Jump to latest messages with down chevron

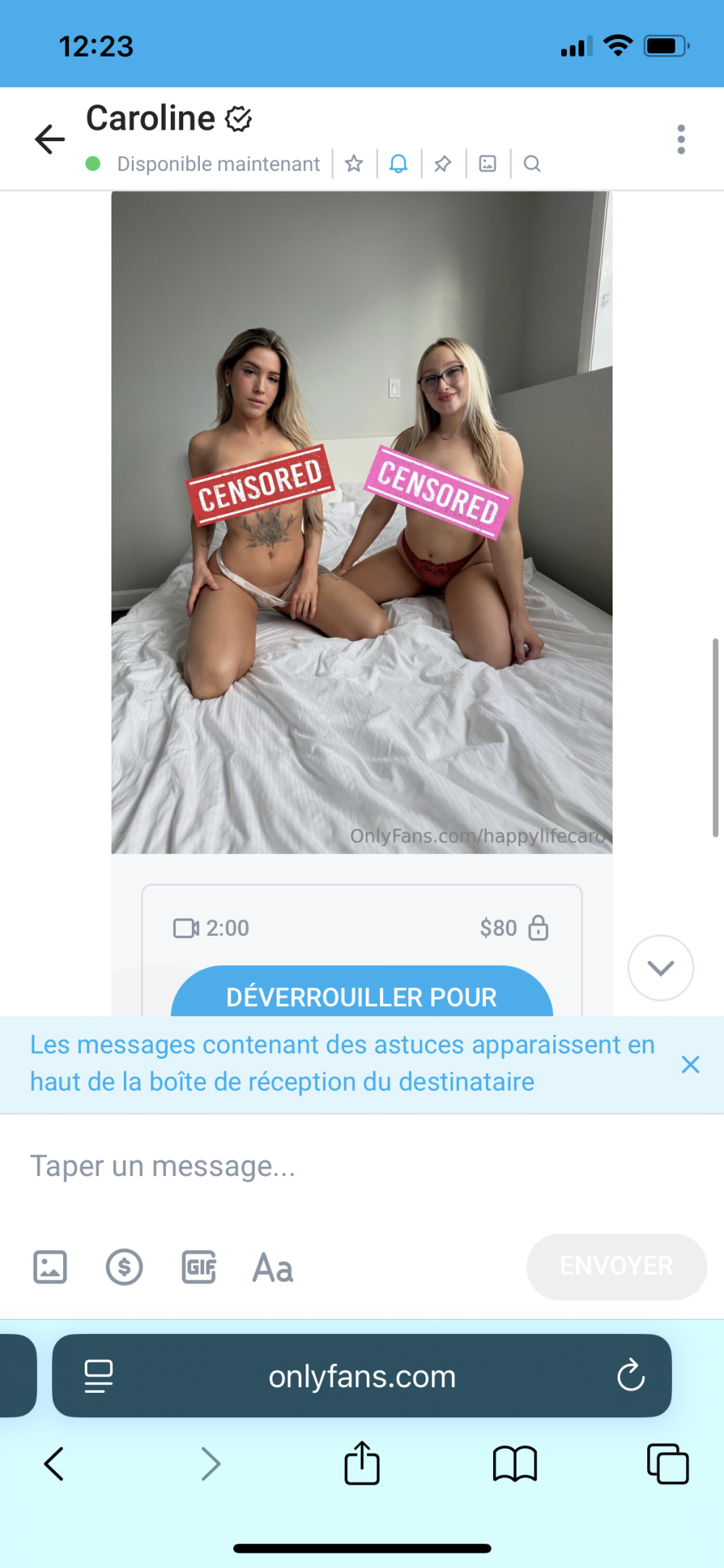coord(660,968)
